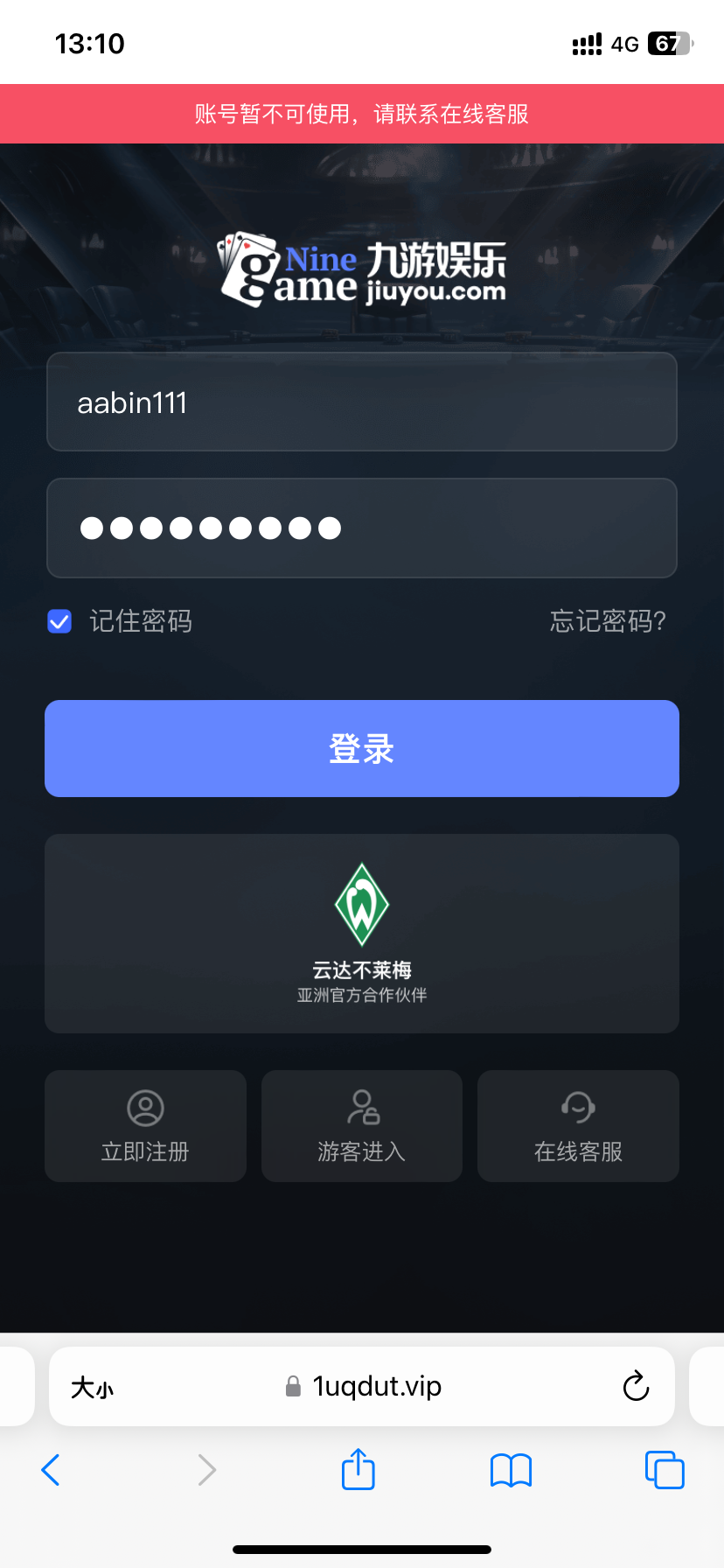Tap the username field containing aabin111
724x1568 pixels.
[x=361, y=402]
